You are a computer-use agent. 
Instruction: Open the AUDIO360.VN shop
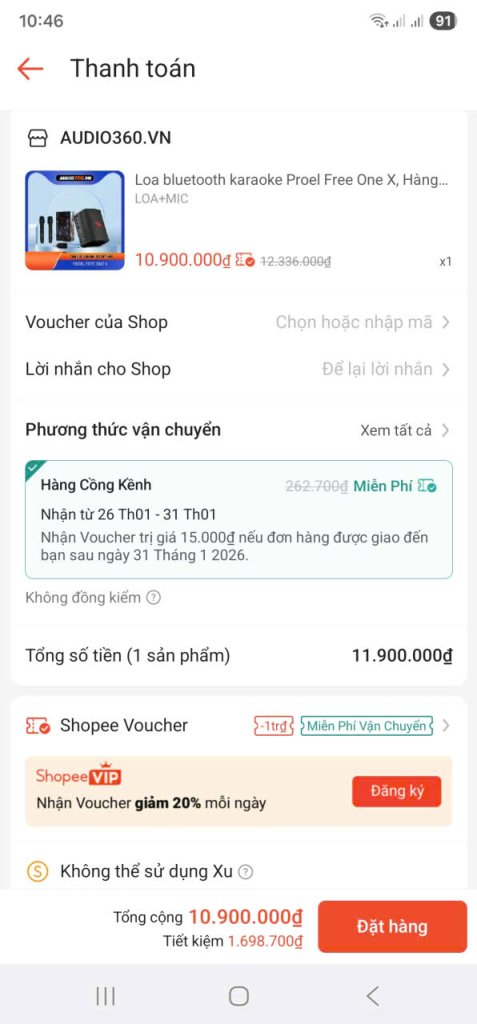point(99,138)
